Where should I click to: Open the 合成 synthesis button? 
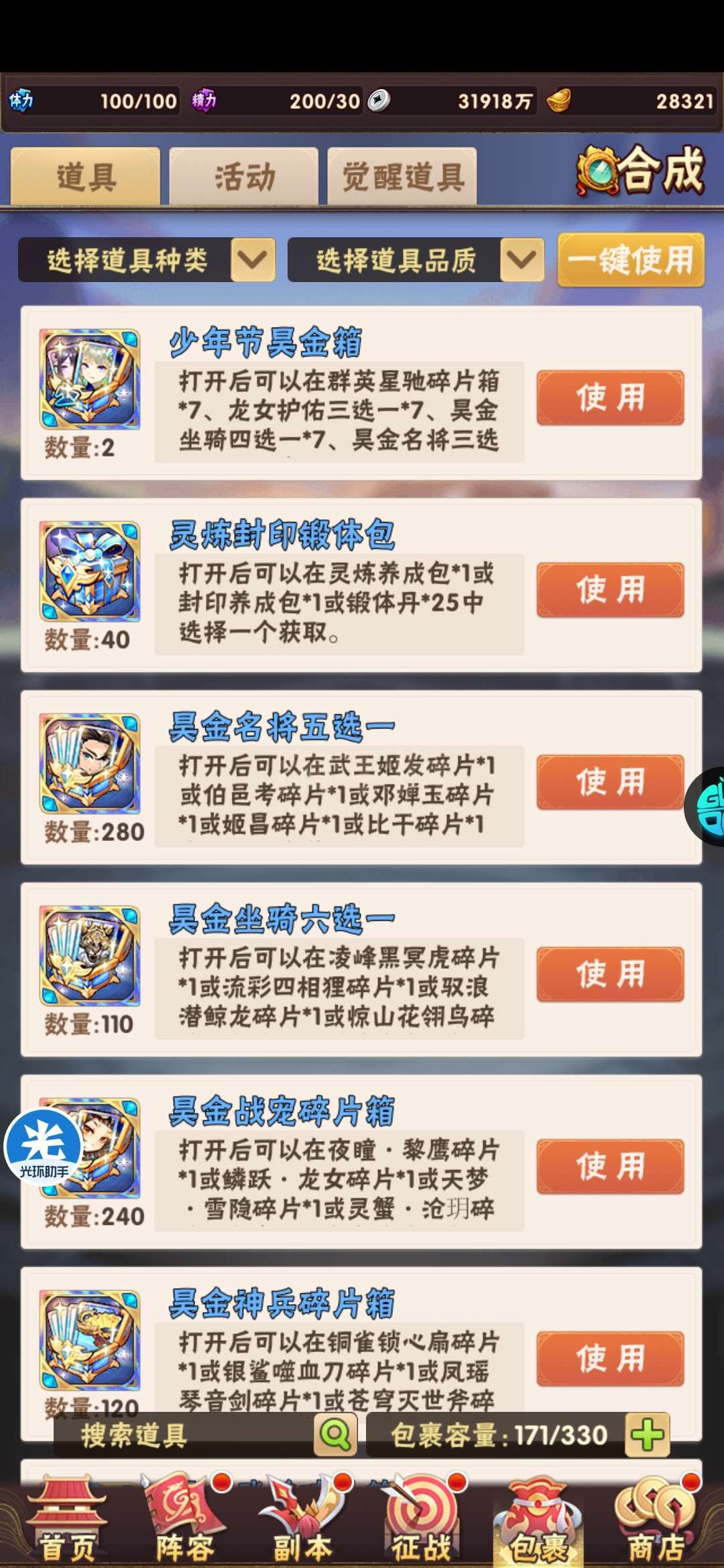[x=640, y=170]
